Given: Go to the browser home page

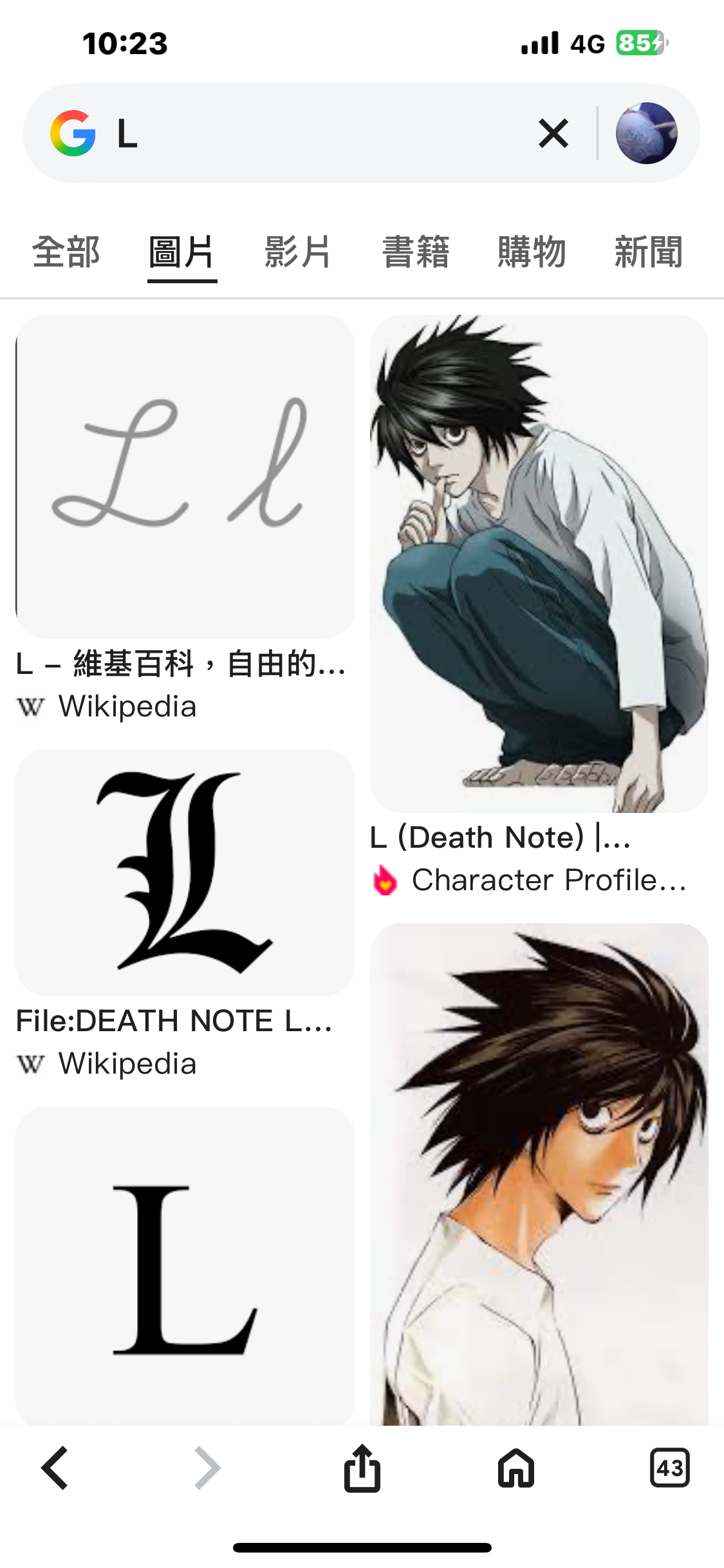Looking at the screenshot, I should click(x=516, y=1468).
